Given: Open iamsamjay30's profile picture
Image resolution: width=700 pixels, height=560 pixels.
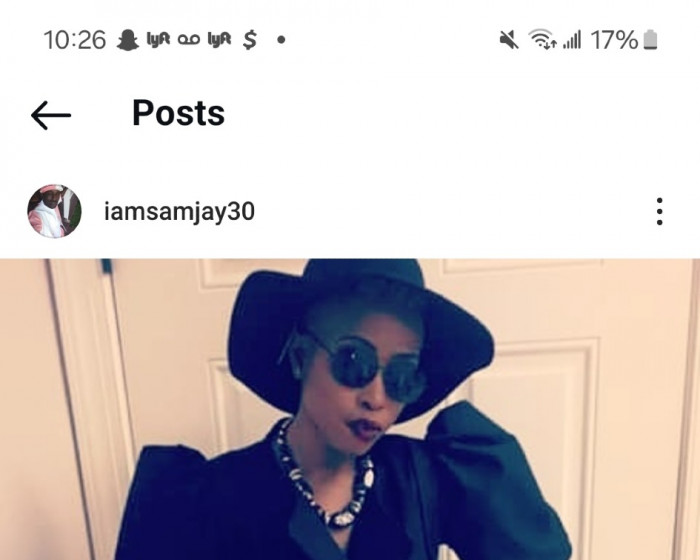Looking at the screenshot, I should tap(54, 211).
